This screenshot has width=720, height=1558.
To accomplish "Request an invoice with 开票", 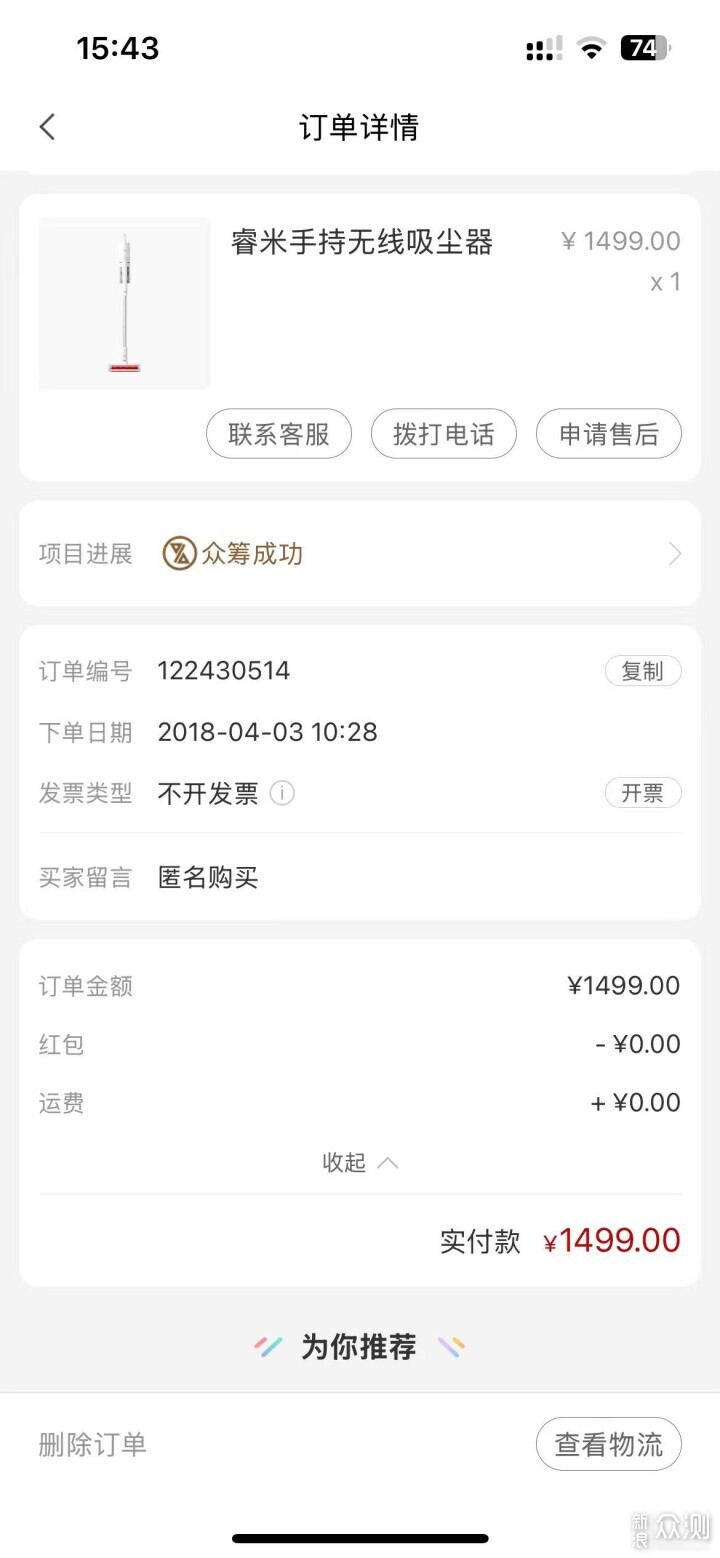I will (x=643, y=793).
